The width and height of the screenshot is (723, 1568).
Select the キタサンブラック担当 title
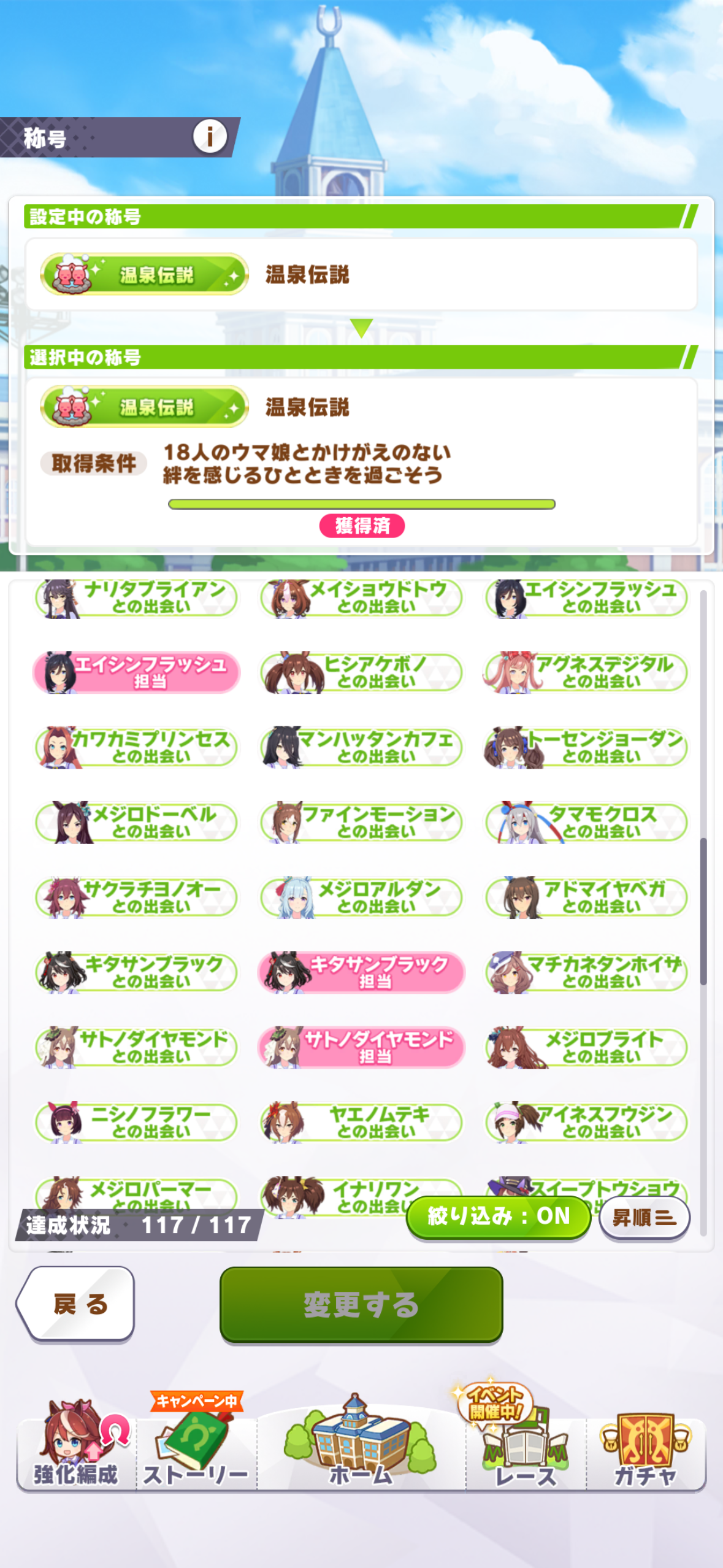(361, 972)
